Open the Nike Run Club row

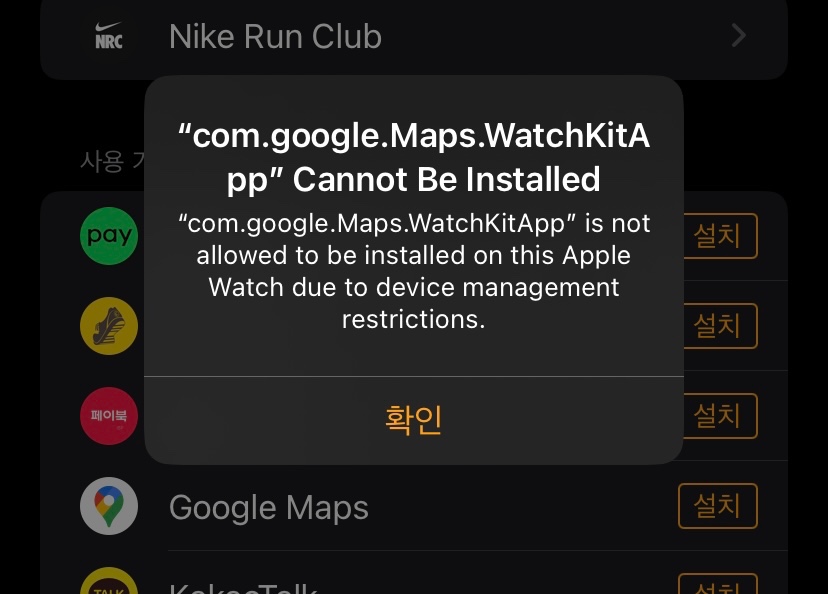[413, 37]
